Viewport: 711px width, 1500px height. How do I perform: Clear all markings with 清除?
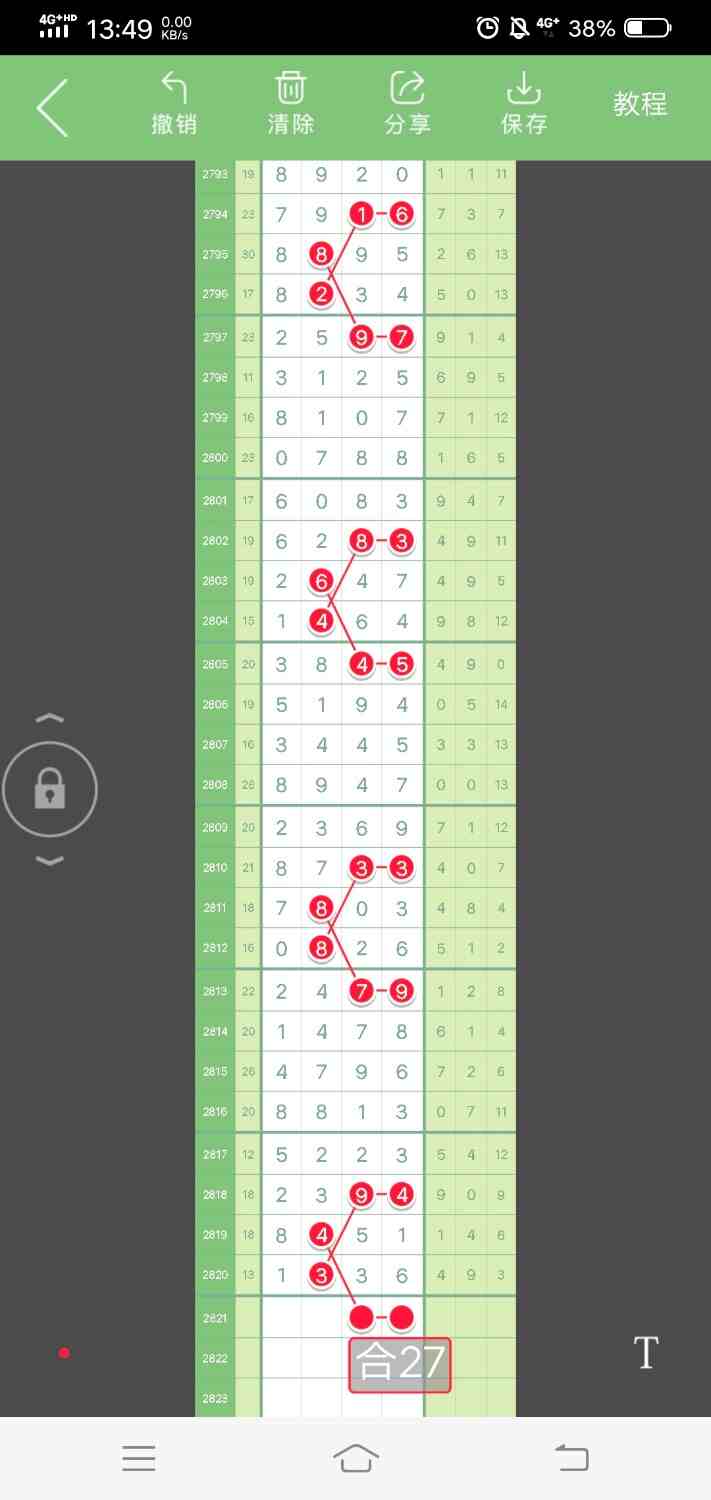pos(290,104)
